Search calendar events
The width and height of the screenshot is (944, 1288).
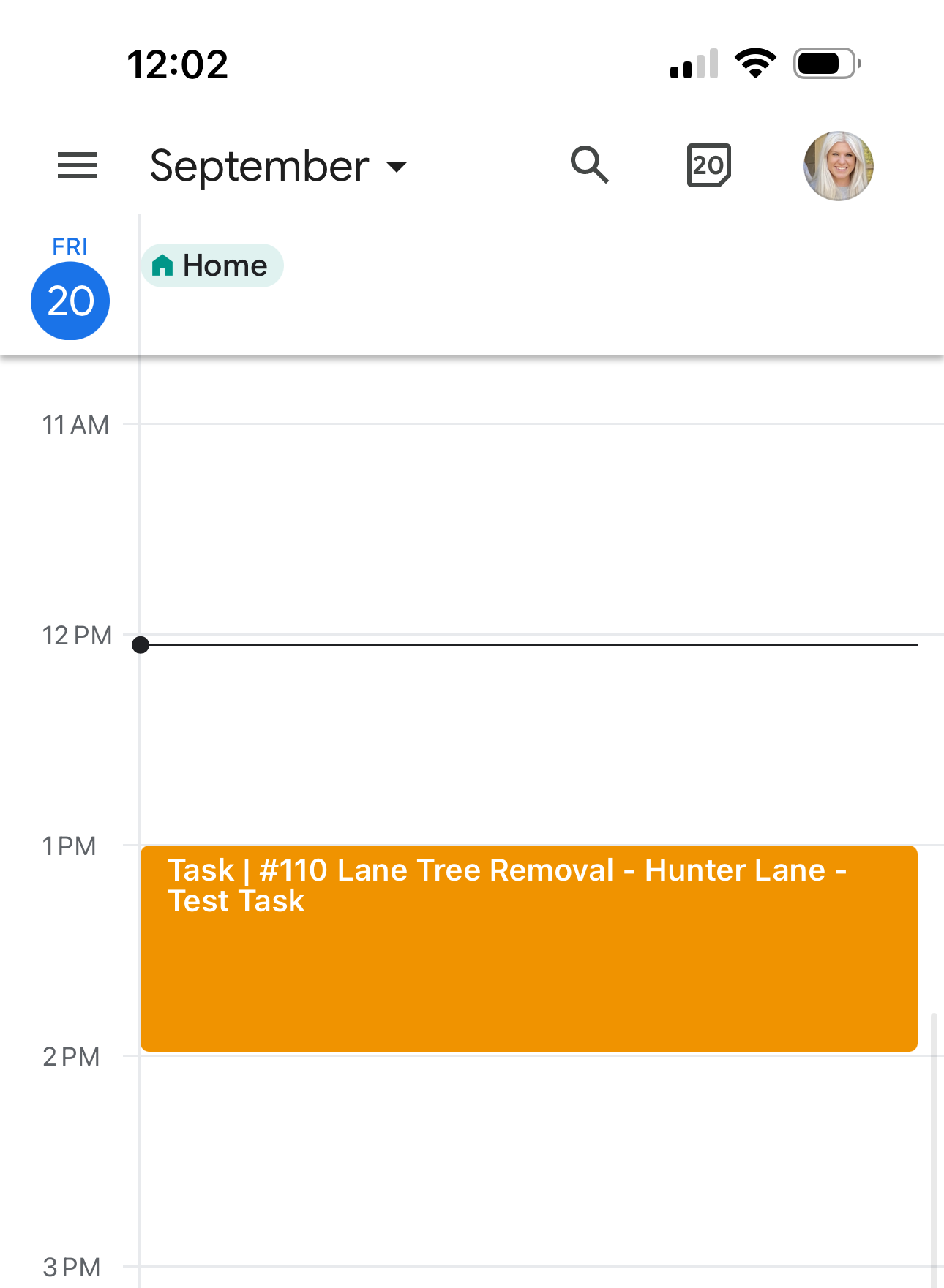(589, 165)
